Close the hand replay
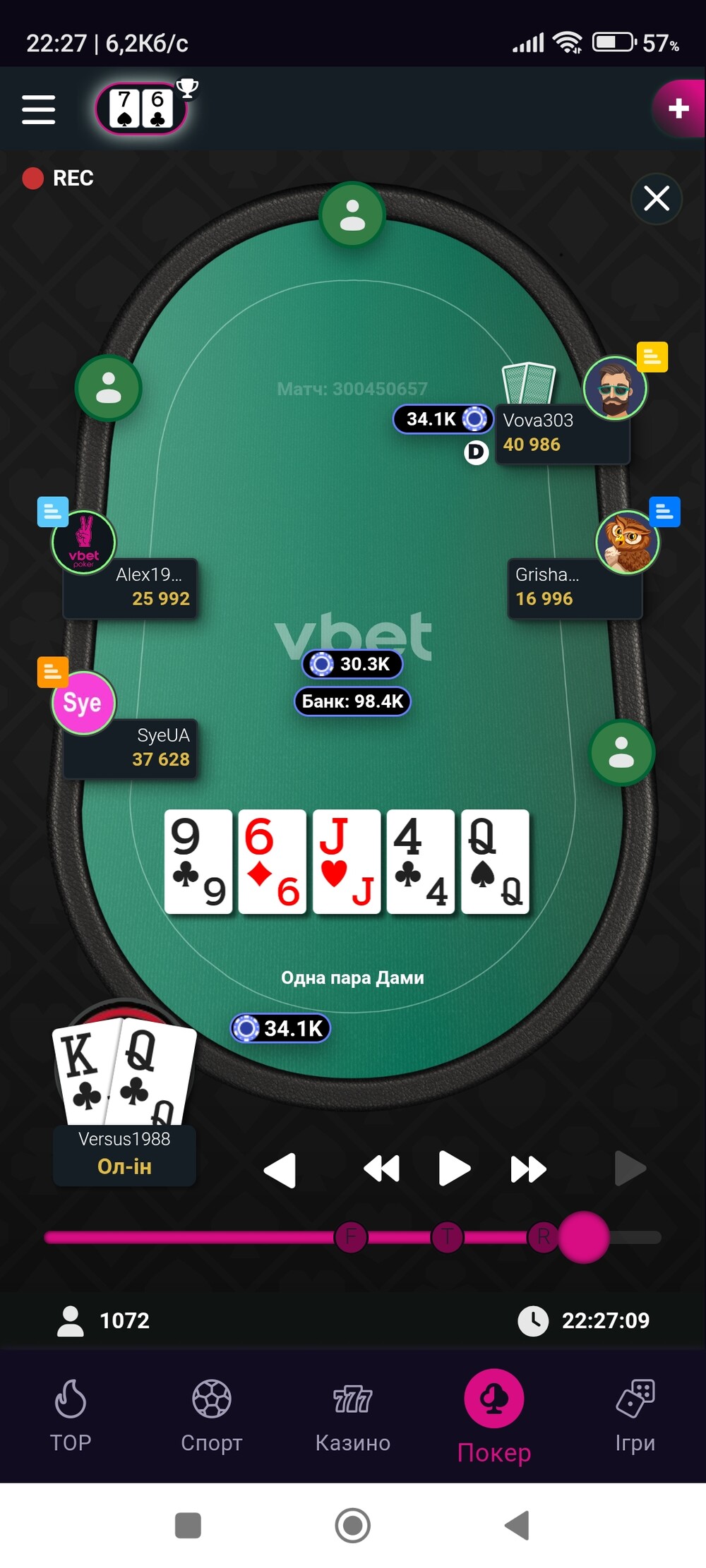Image resolution: width=706 pixels, height=1568 pixels. 657,198
